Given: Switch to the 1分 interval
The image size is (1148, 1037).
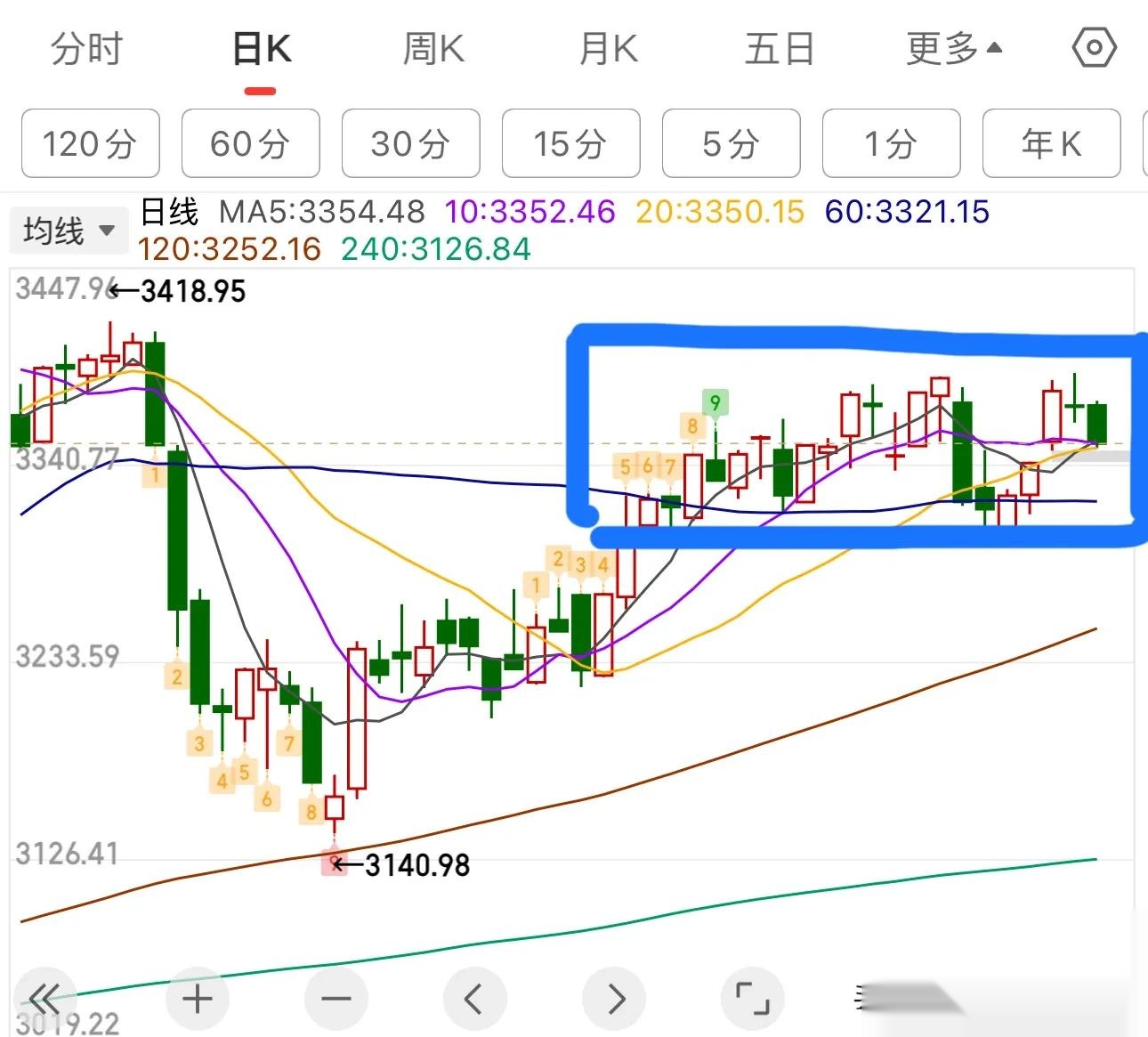Looking at the screenshot, I should tap(891, 143).
